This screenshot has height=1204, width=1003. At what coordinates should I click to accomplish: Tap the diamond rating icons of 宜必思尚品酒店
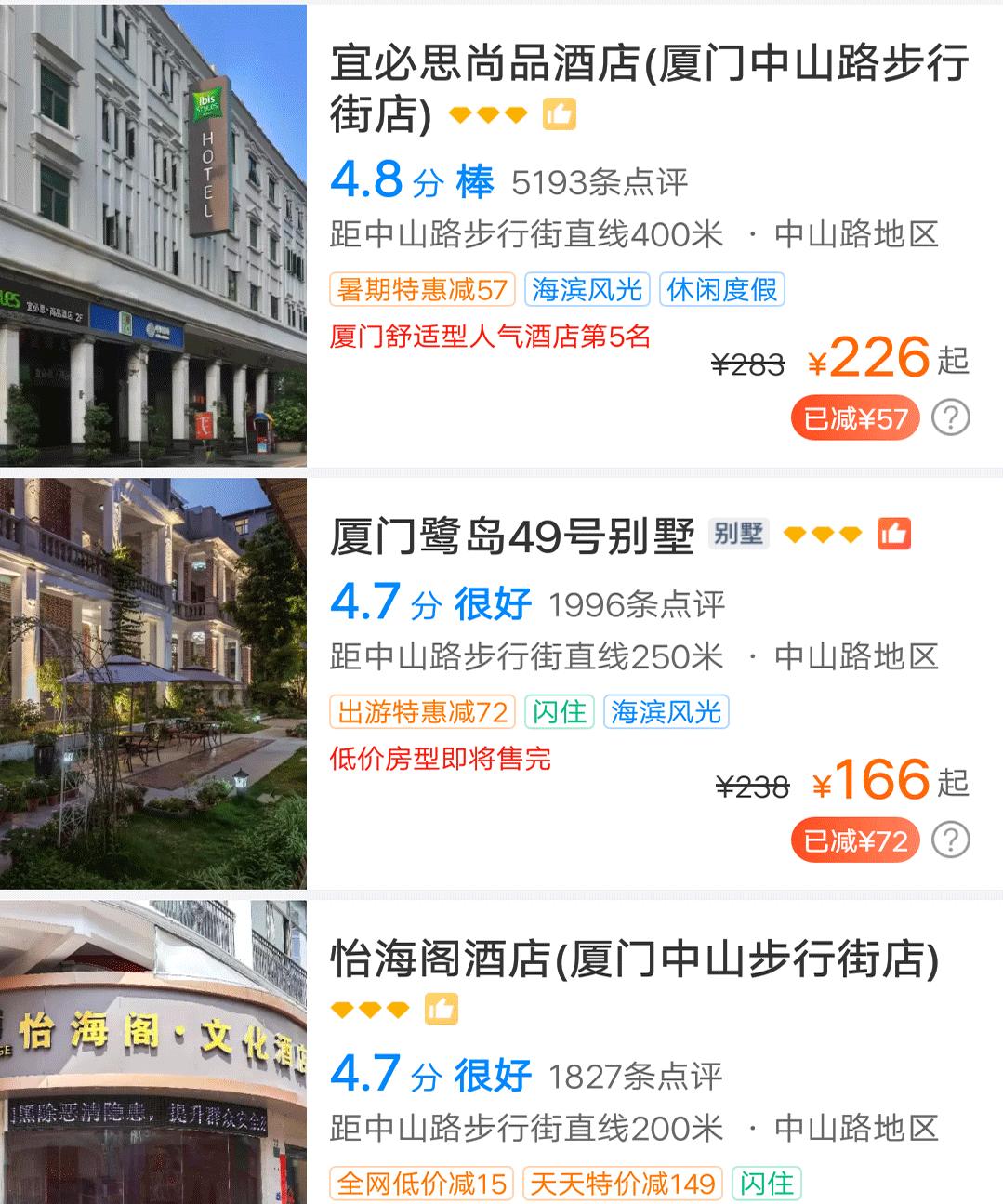487,116
